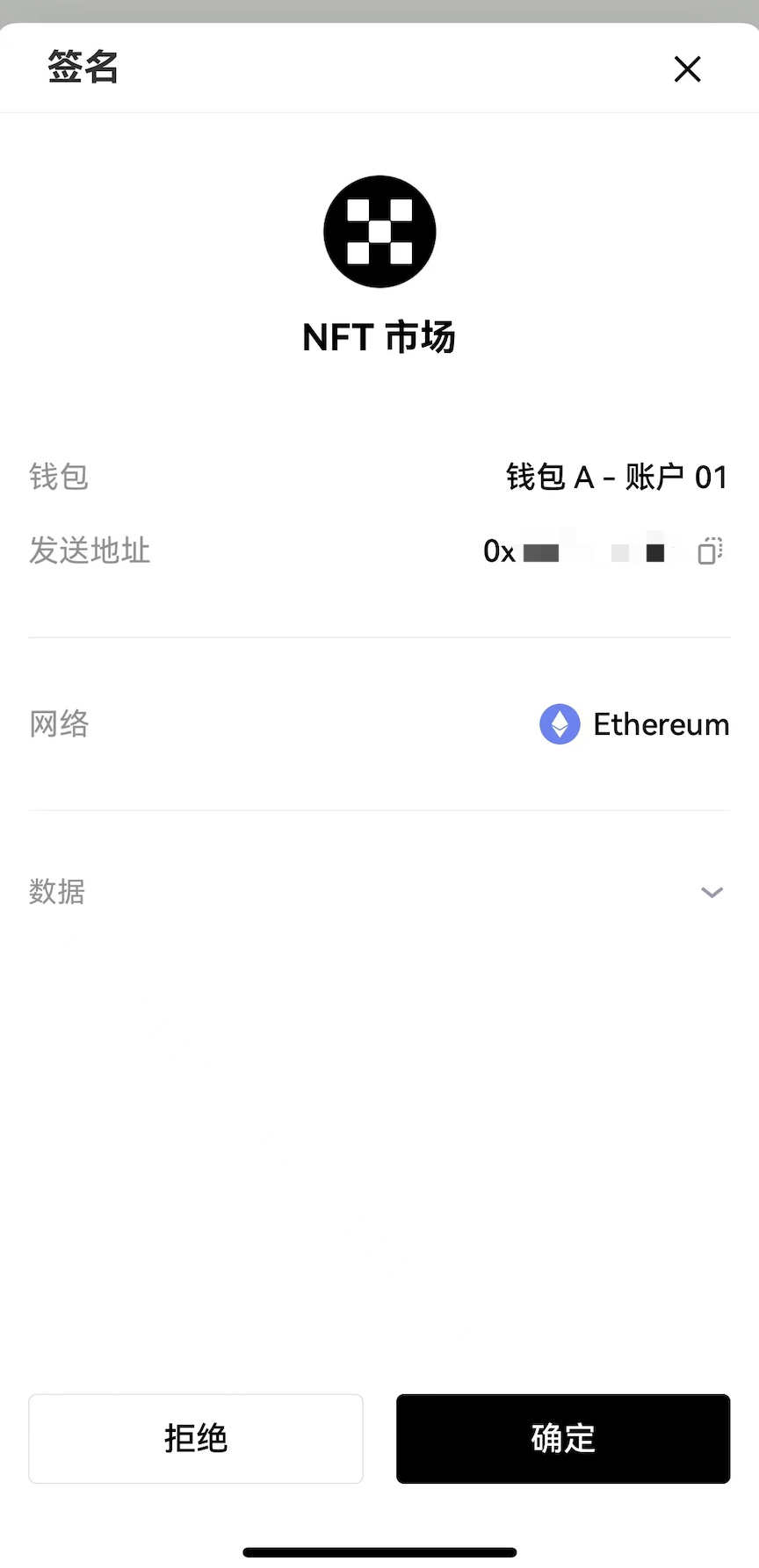Tap the 钱包 row on the left
759x1568 pixels.
click(59, 477)
